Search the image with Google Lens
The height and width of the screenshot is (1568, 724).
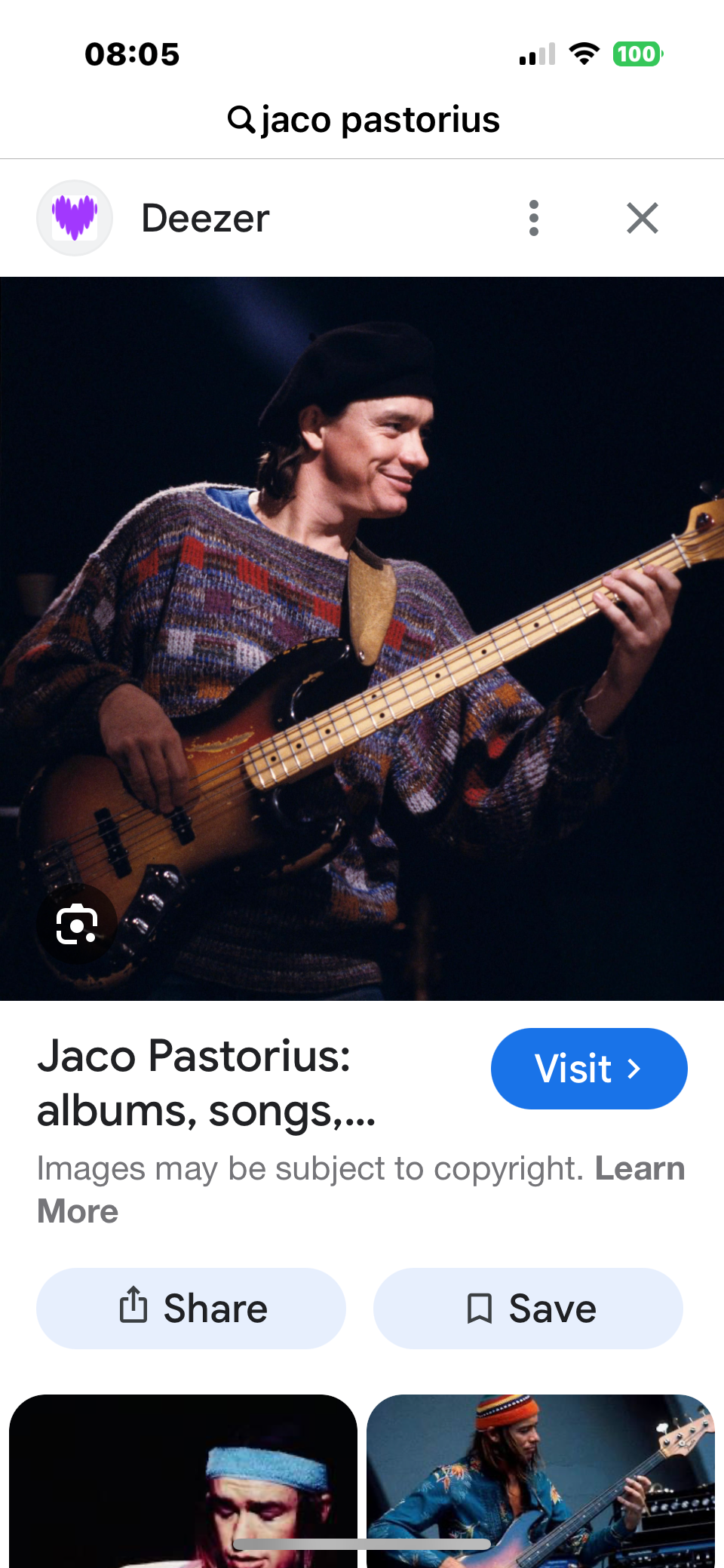77,923
